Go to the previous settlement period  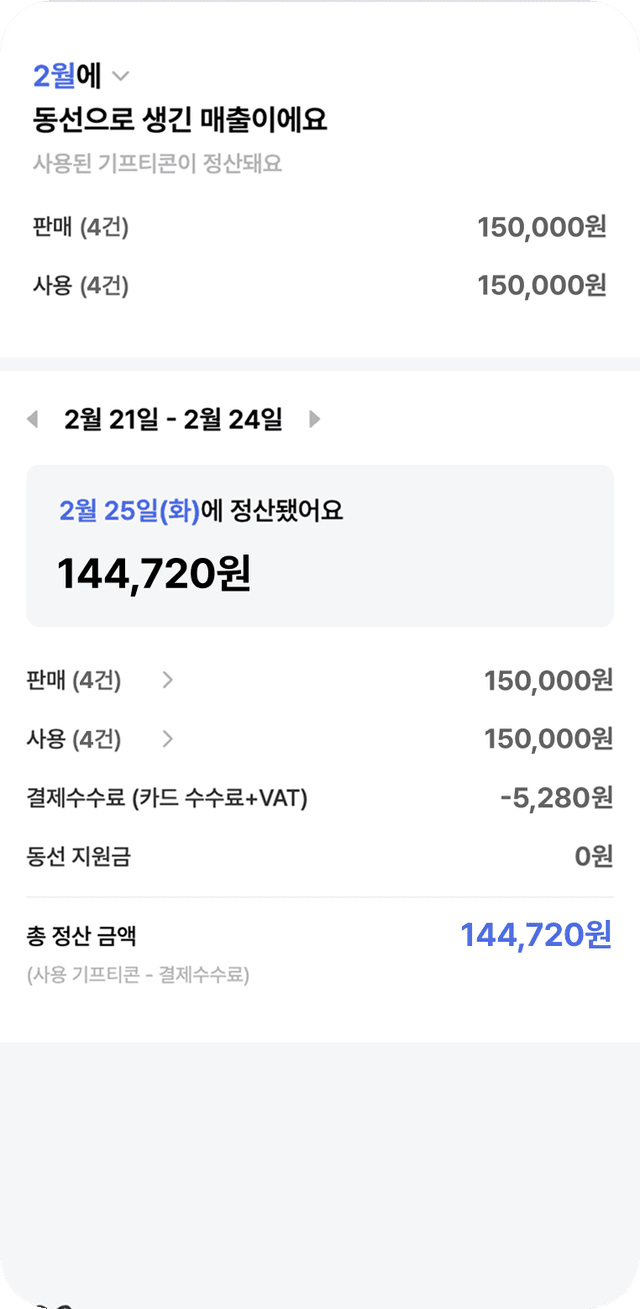[32, 419]
